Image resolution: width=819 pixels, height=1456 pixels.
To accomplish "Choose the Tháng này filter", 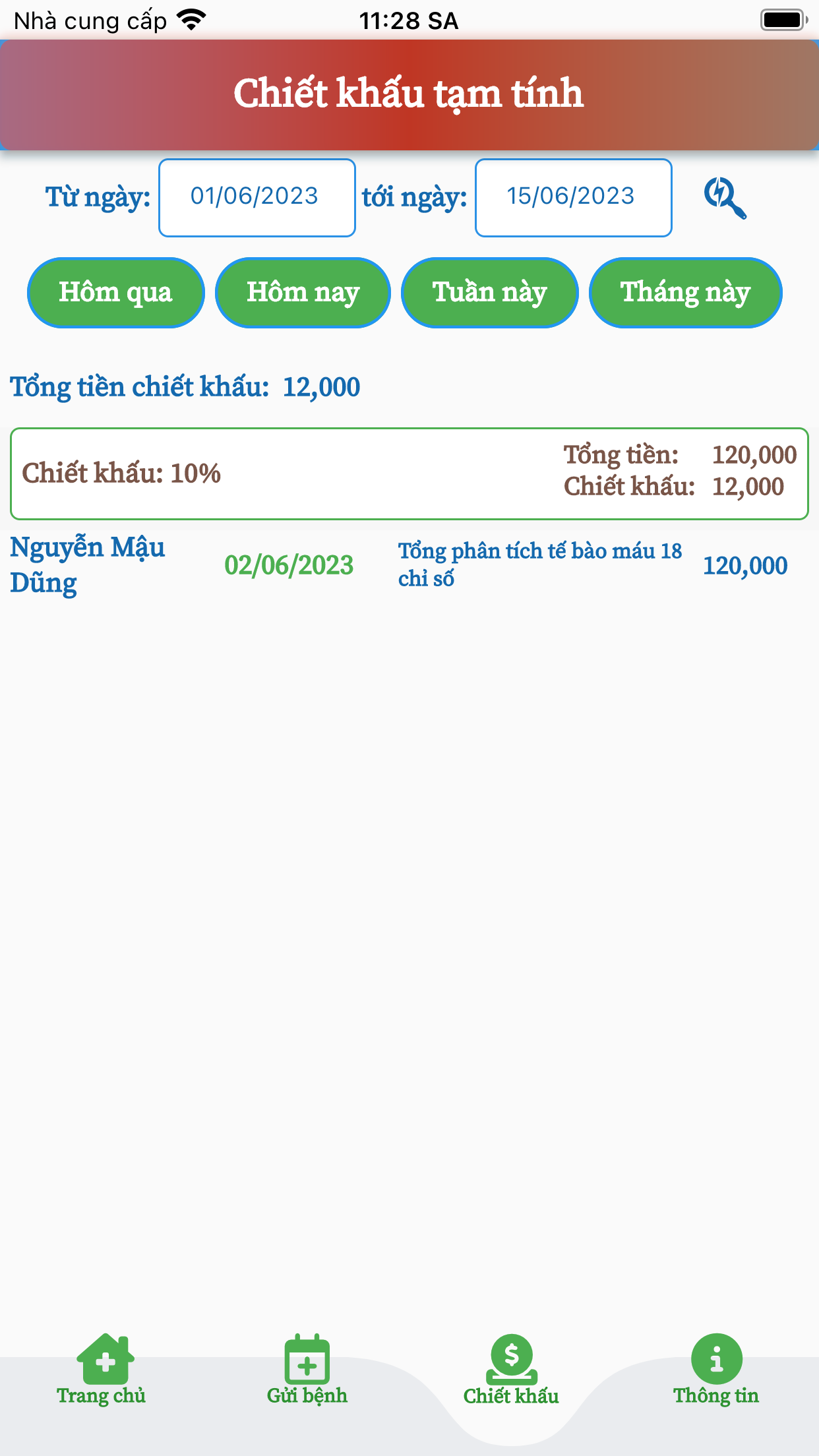I will click(x=685, y=292).
